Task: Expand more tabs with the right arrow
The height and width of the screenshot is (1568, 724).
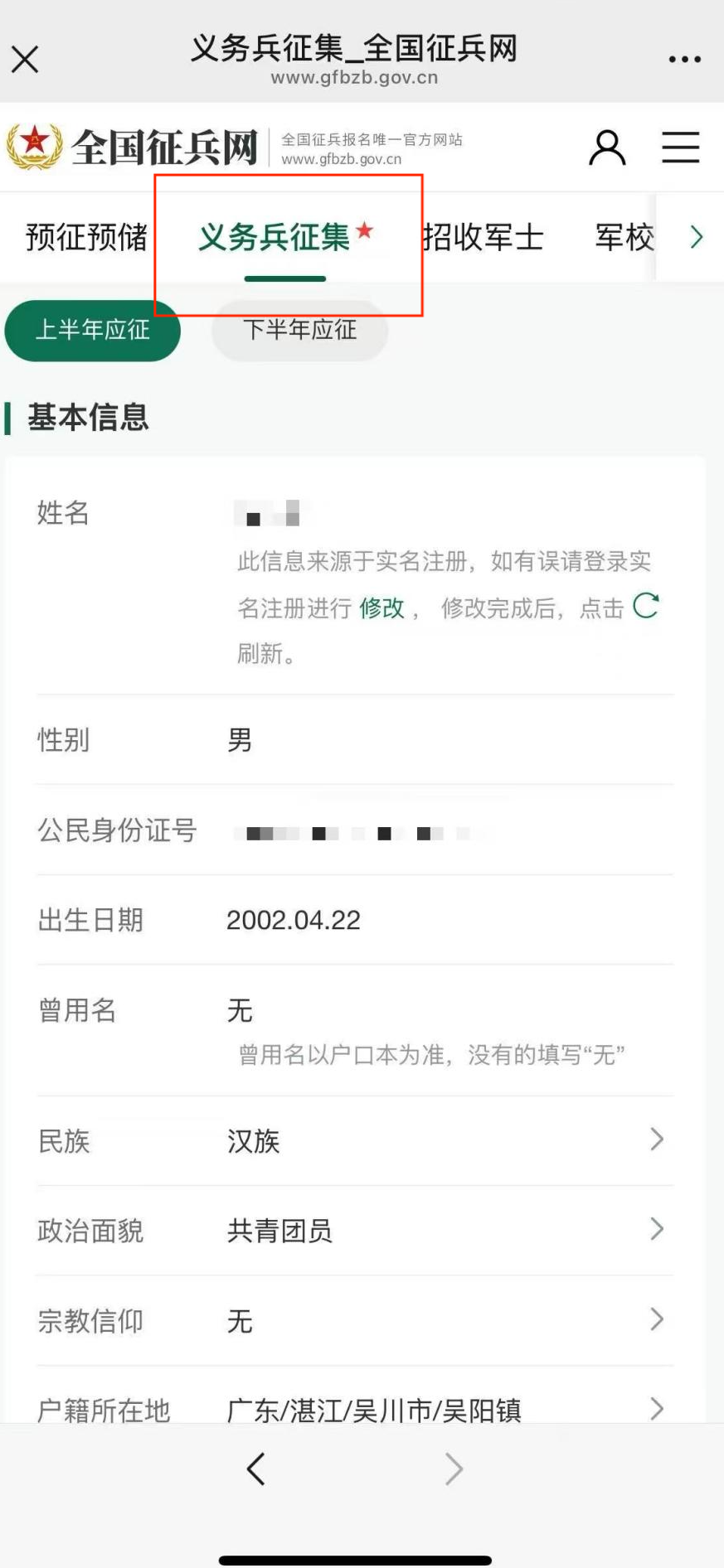Action: (696, 238)
